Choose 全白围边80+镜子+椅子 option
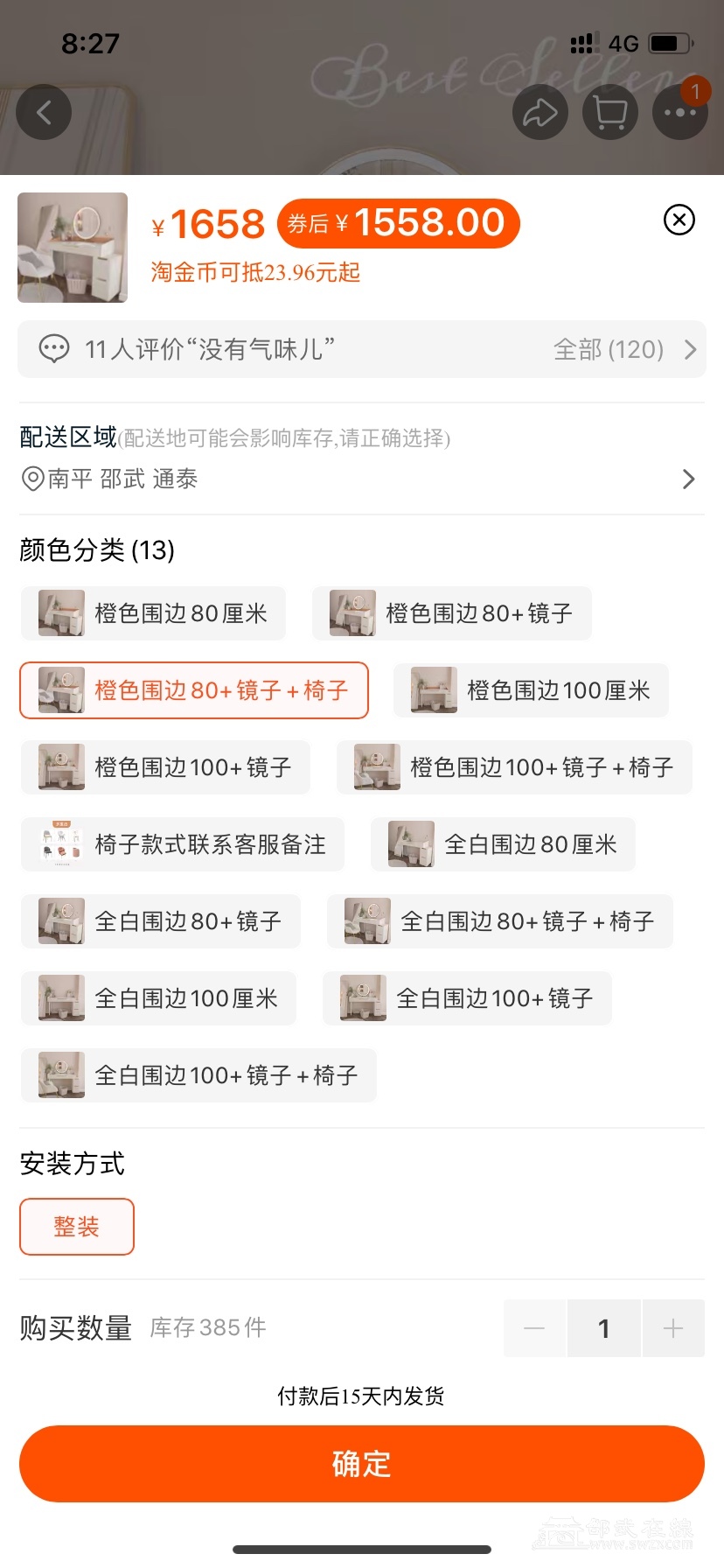This screenshot has height=1568, width=724. click(499, 921)
